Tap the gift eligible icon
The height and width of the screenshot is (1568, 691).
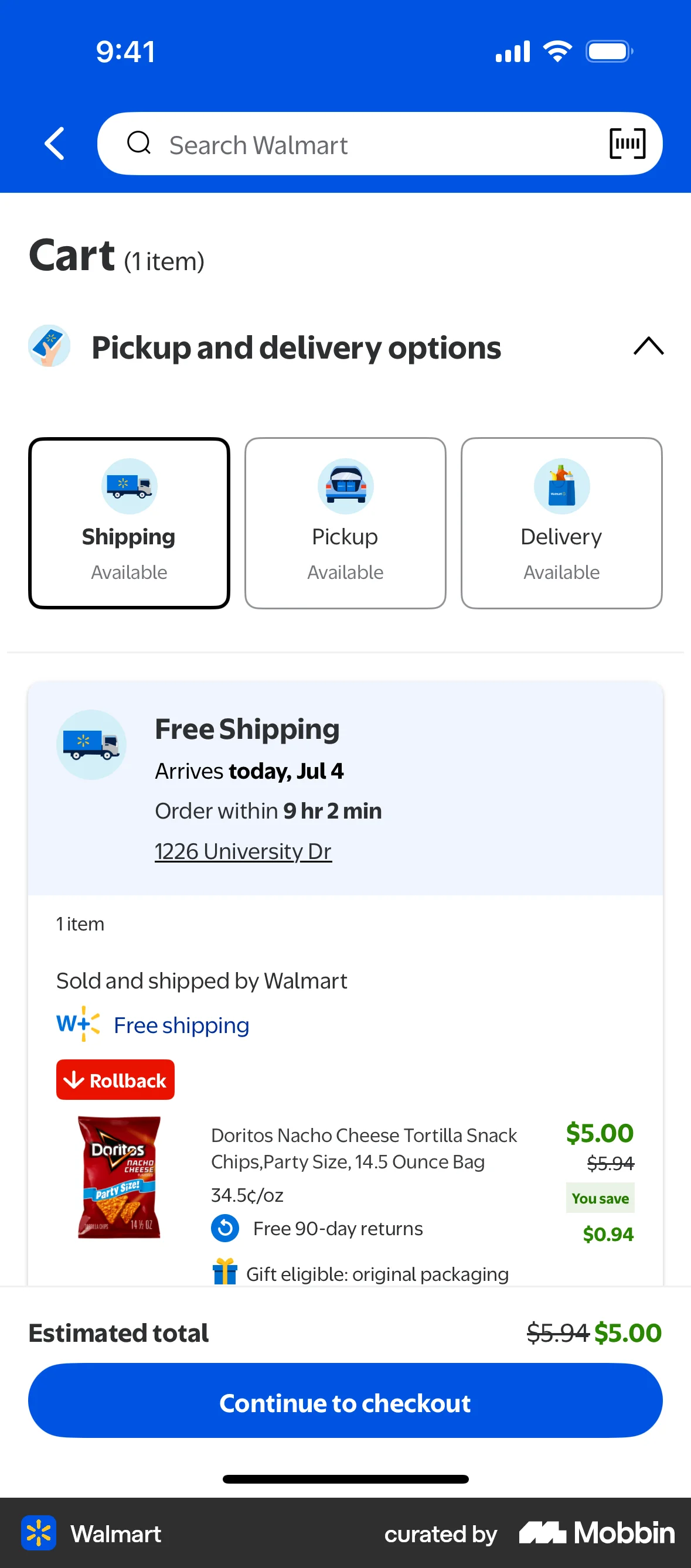coord(224,1273)
